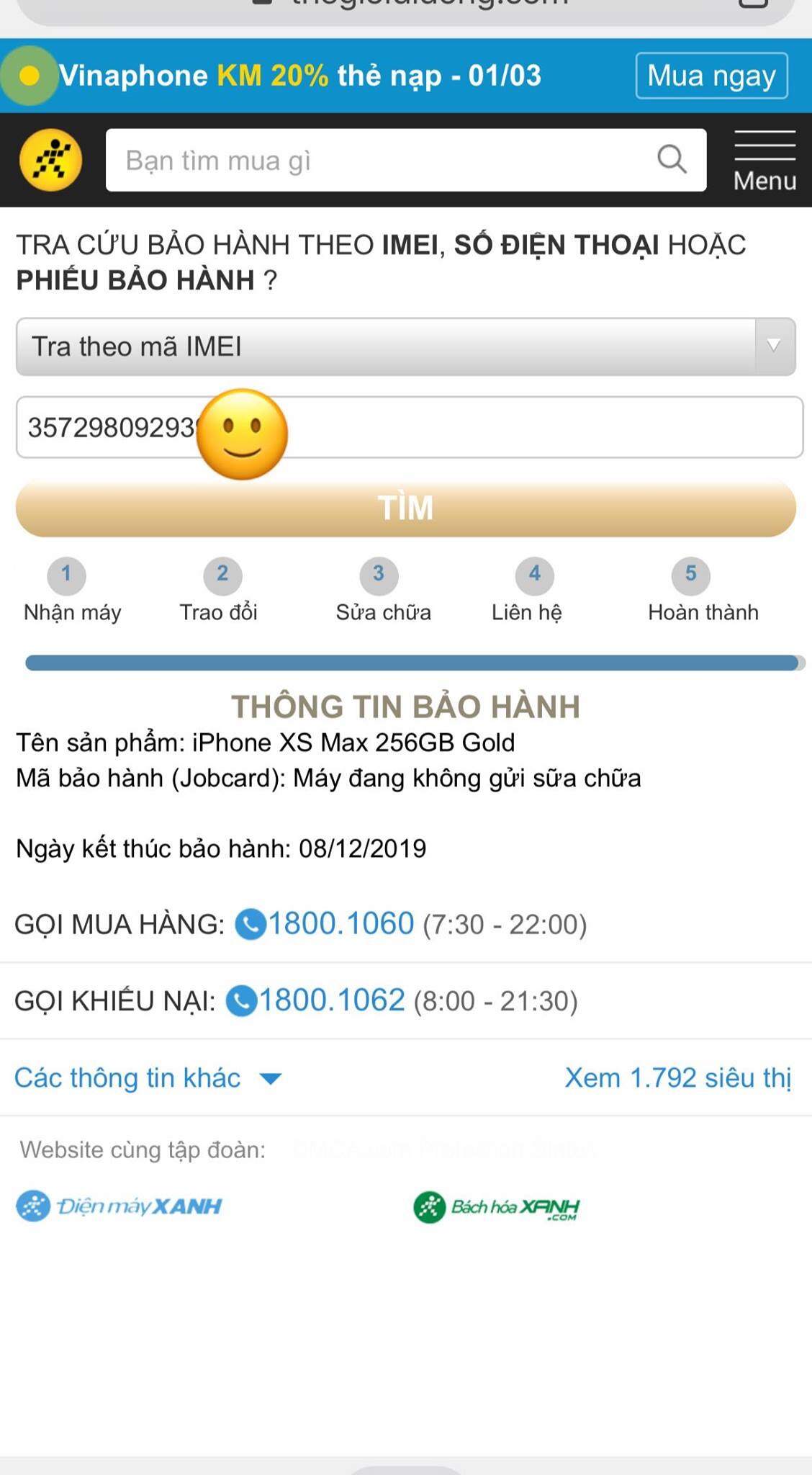Viewport: 812px width, 1475px height.
Task: Call the complaint hotline 1800.1062
Action: pos(331,1000)
